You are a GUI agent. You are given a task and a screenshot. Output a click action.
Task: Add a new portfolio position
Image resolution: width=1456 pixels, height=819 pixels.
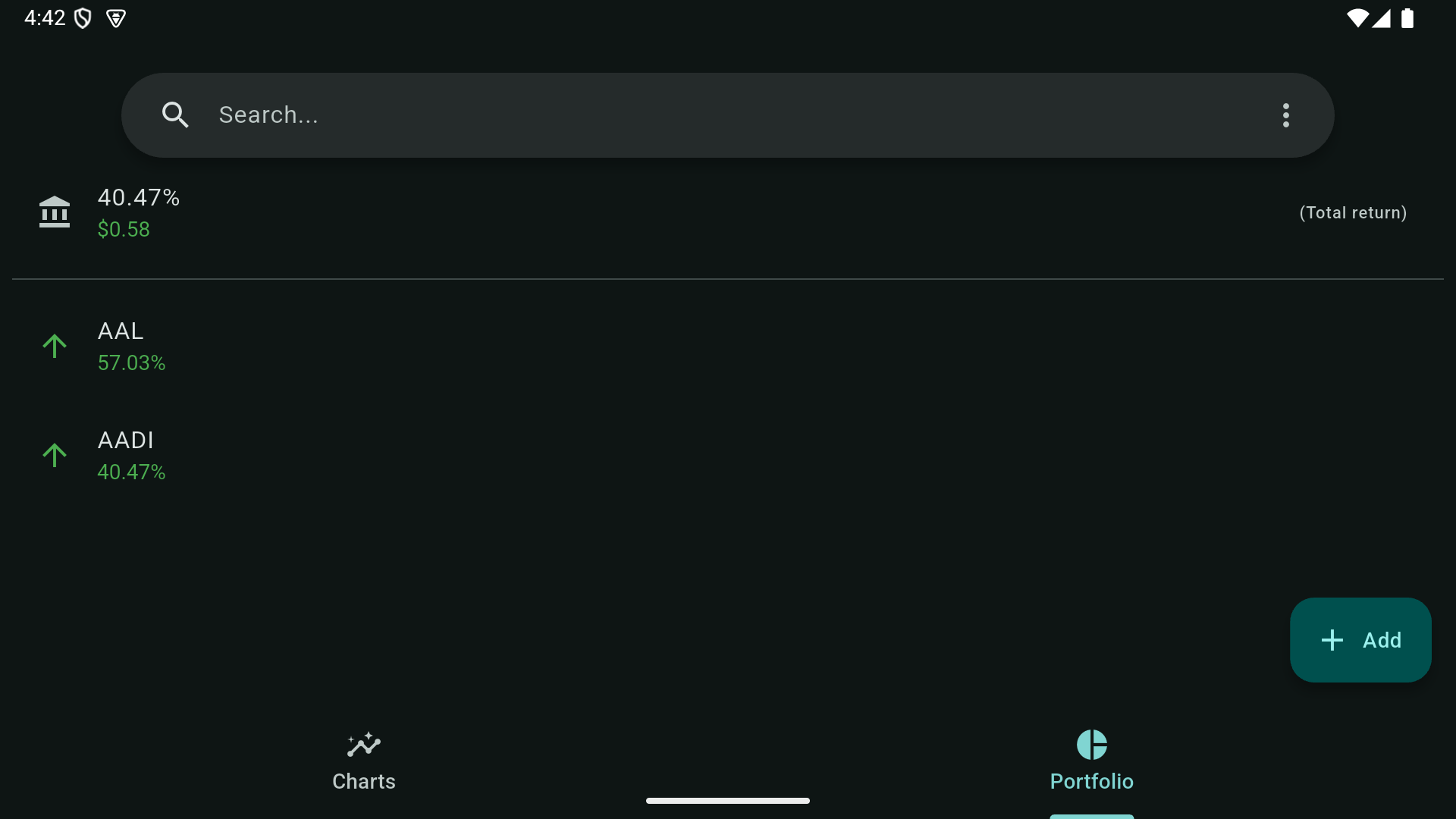point(1360,640)
